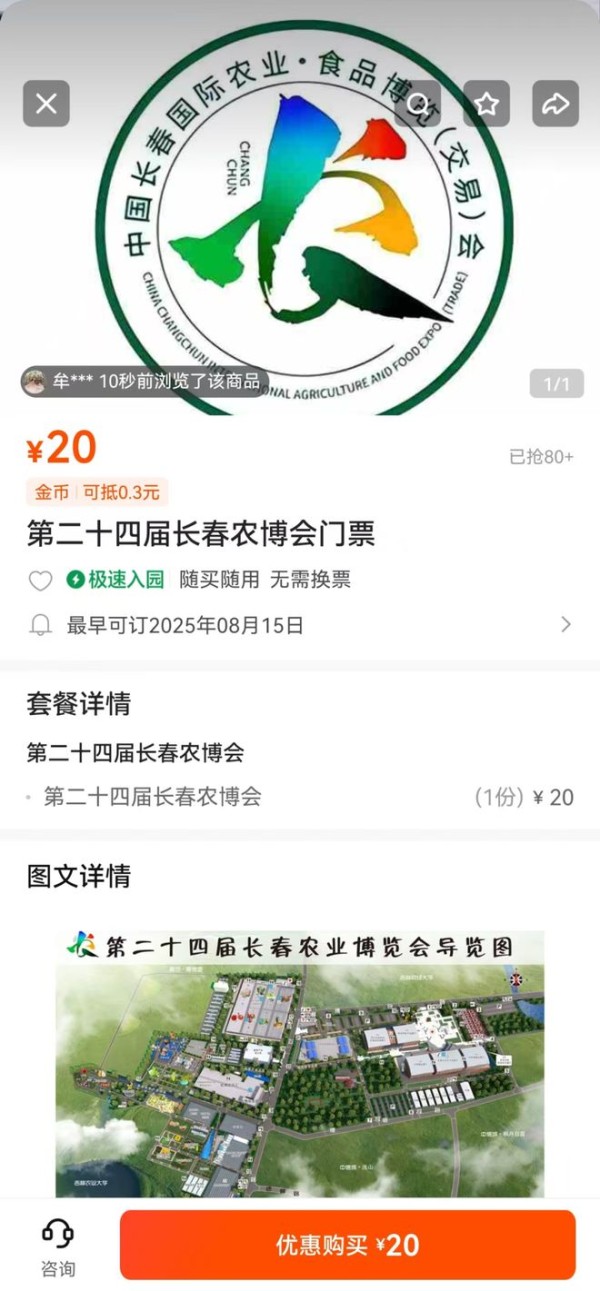Image resolution: width=600 pixels, height=1291 pixels.
Task: Tap 优惠购买 ¥20 to buy the ticket
Action: point(347,1245)
